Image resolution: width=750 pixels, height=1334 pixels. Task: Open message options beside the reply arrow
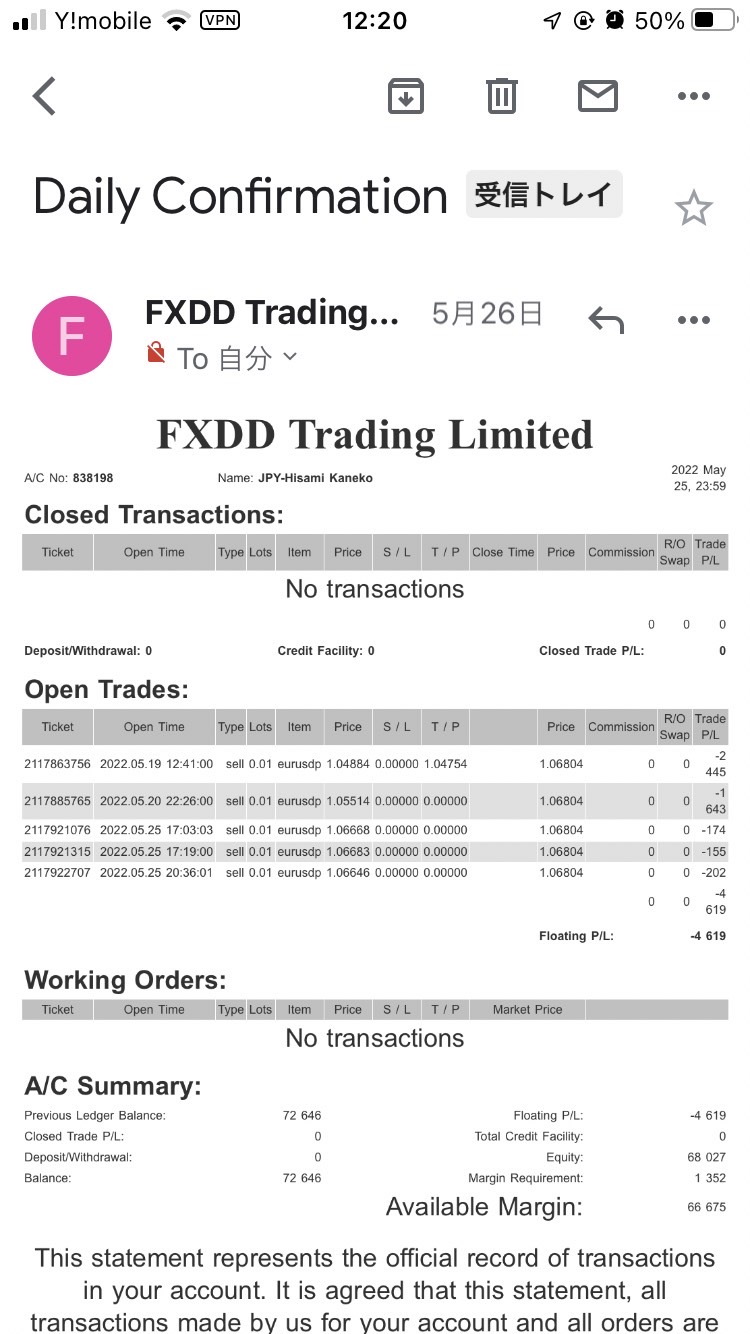[693, 320]
